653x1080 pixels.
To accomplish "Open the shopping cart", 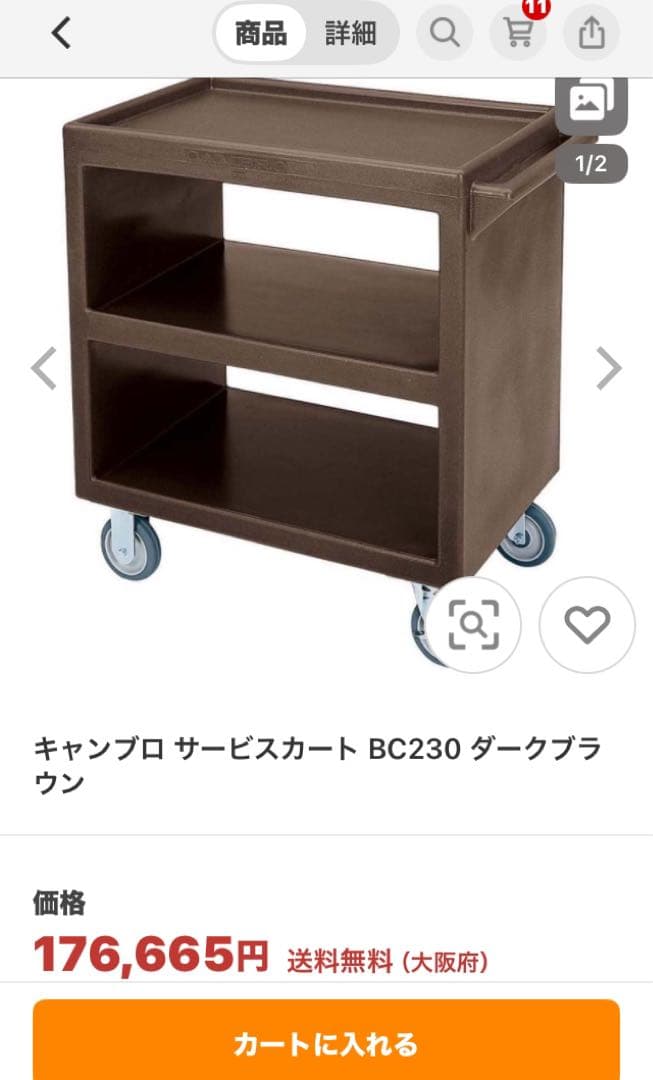I will point(518,34).
